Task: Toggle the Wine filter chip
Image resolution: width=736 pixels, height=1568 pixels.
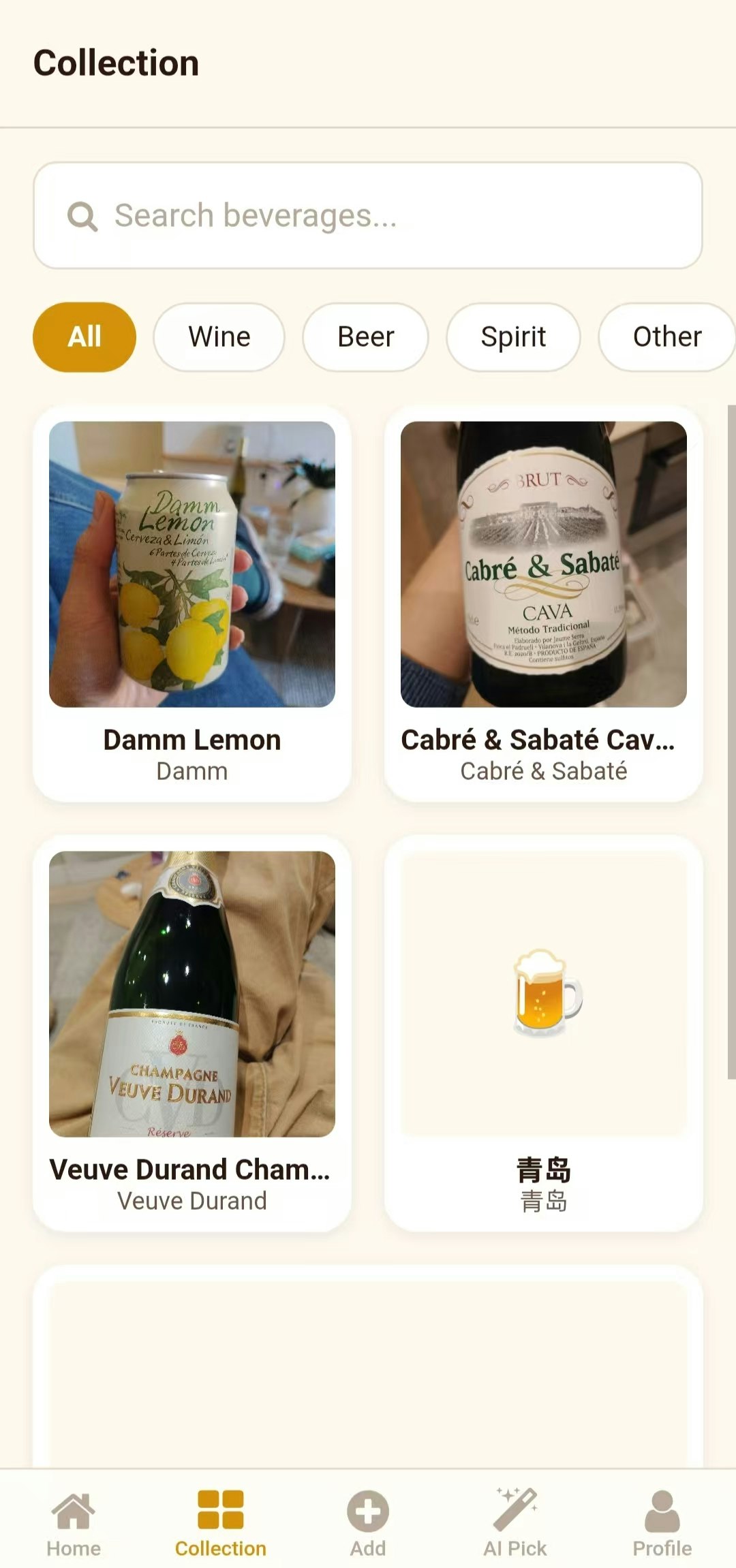Action: tap(218, 336)
